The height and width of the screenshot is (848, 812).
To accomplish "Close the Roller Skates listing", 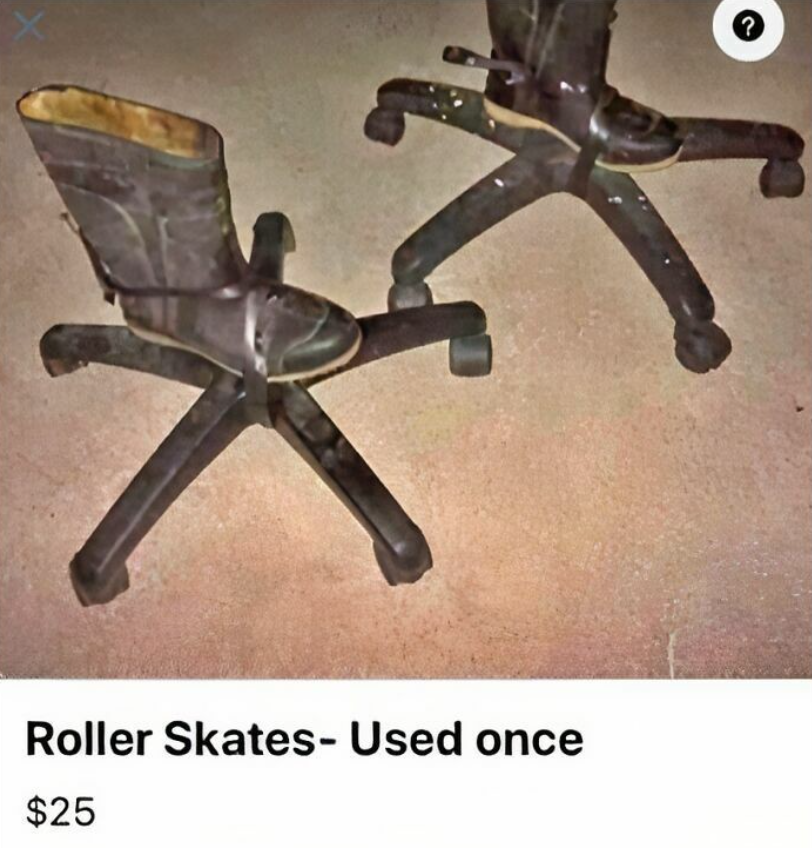I will (x=28, y=26).
